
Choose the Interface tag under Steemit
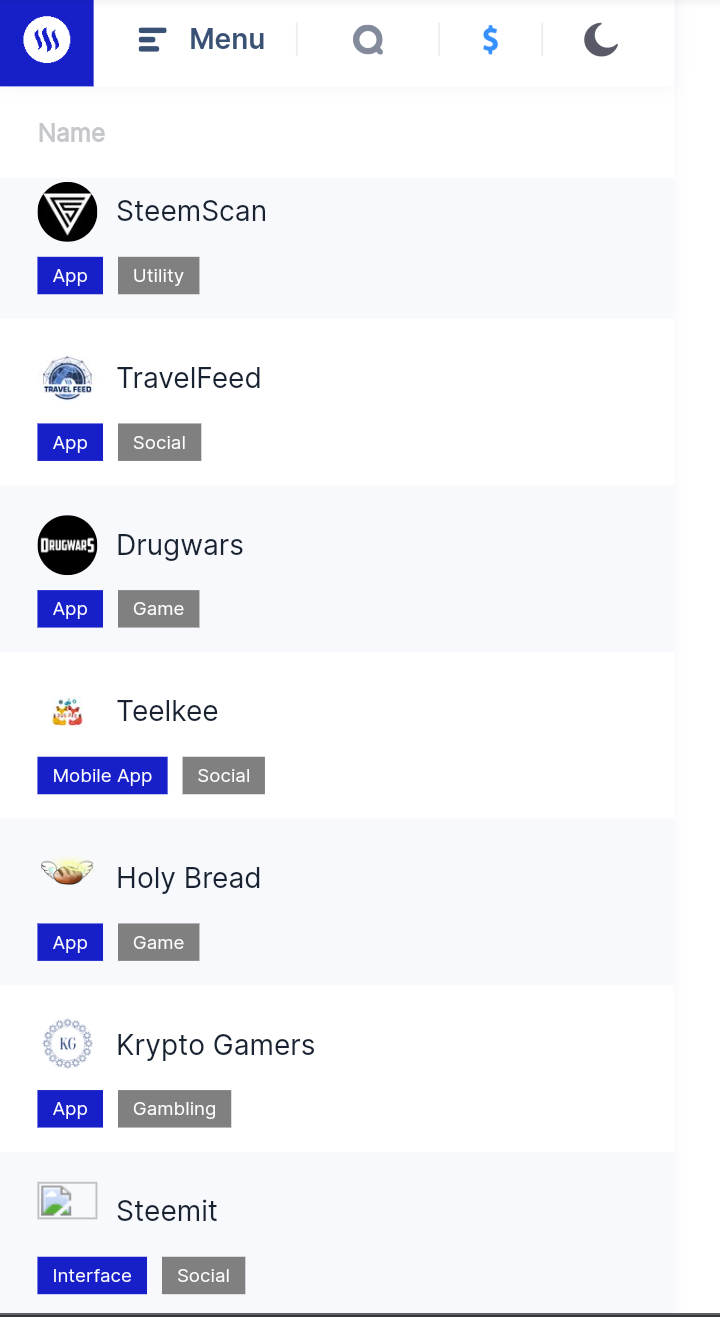click(92, 1276)
